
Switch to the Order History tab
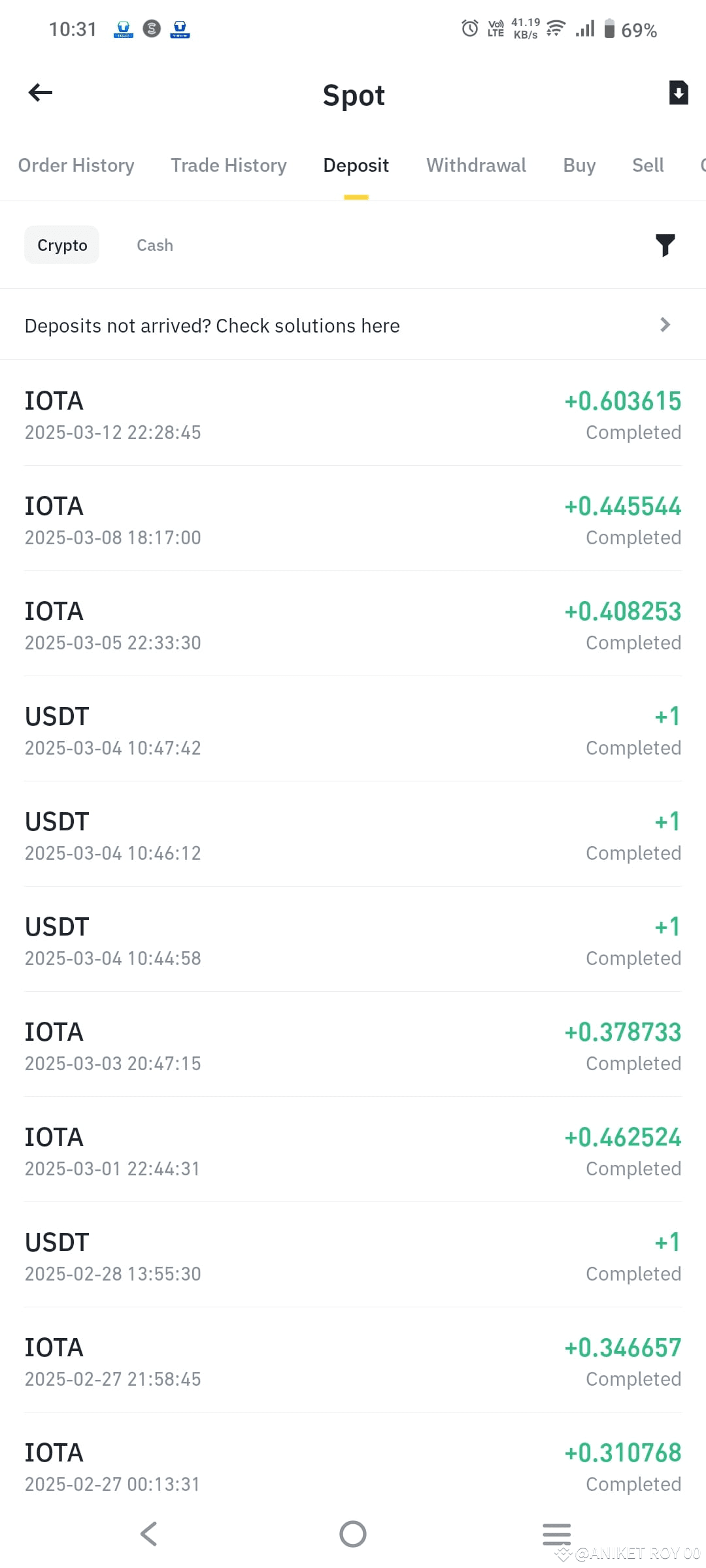pos(76,165)
